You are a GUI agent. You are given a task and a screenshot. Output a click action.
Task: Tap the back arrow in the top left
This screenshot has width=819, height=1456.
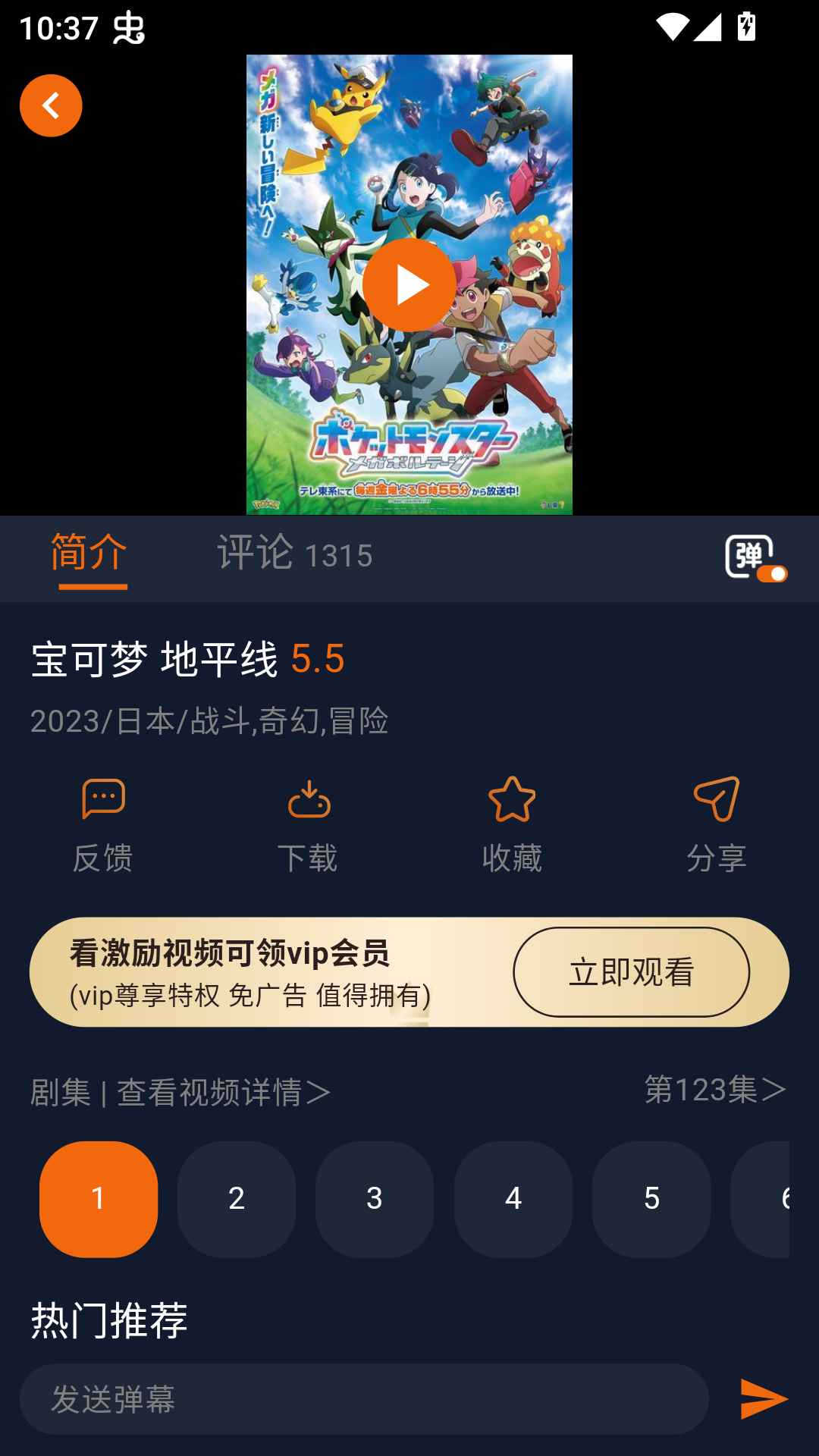click(x=51, y=105)
